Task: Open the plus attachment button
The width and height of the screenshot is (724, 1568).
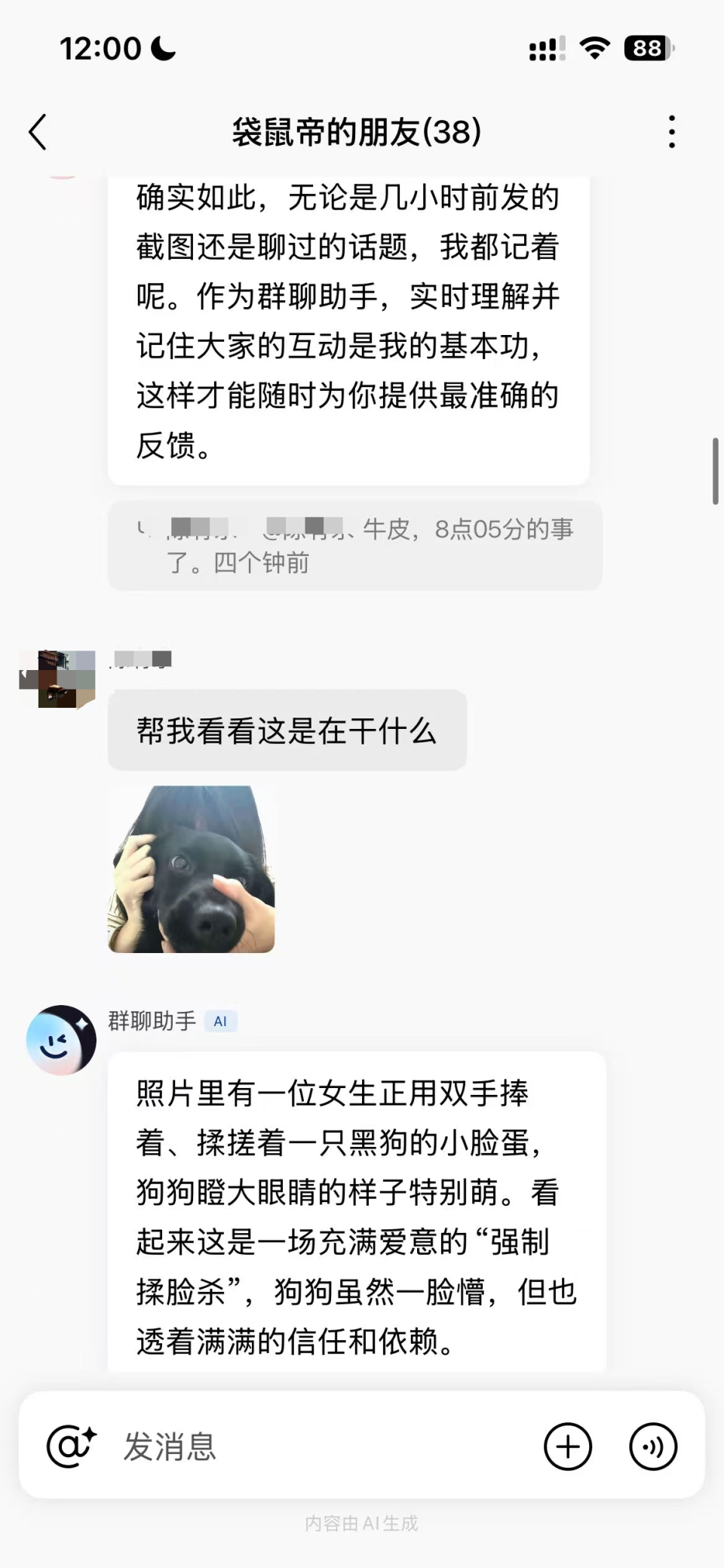Action: (568, 1446)
